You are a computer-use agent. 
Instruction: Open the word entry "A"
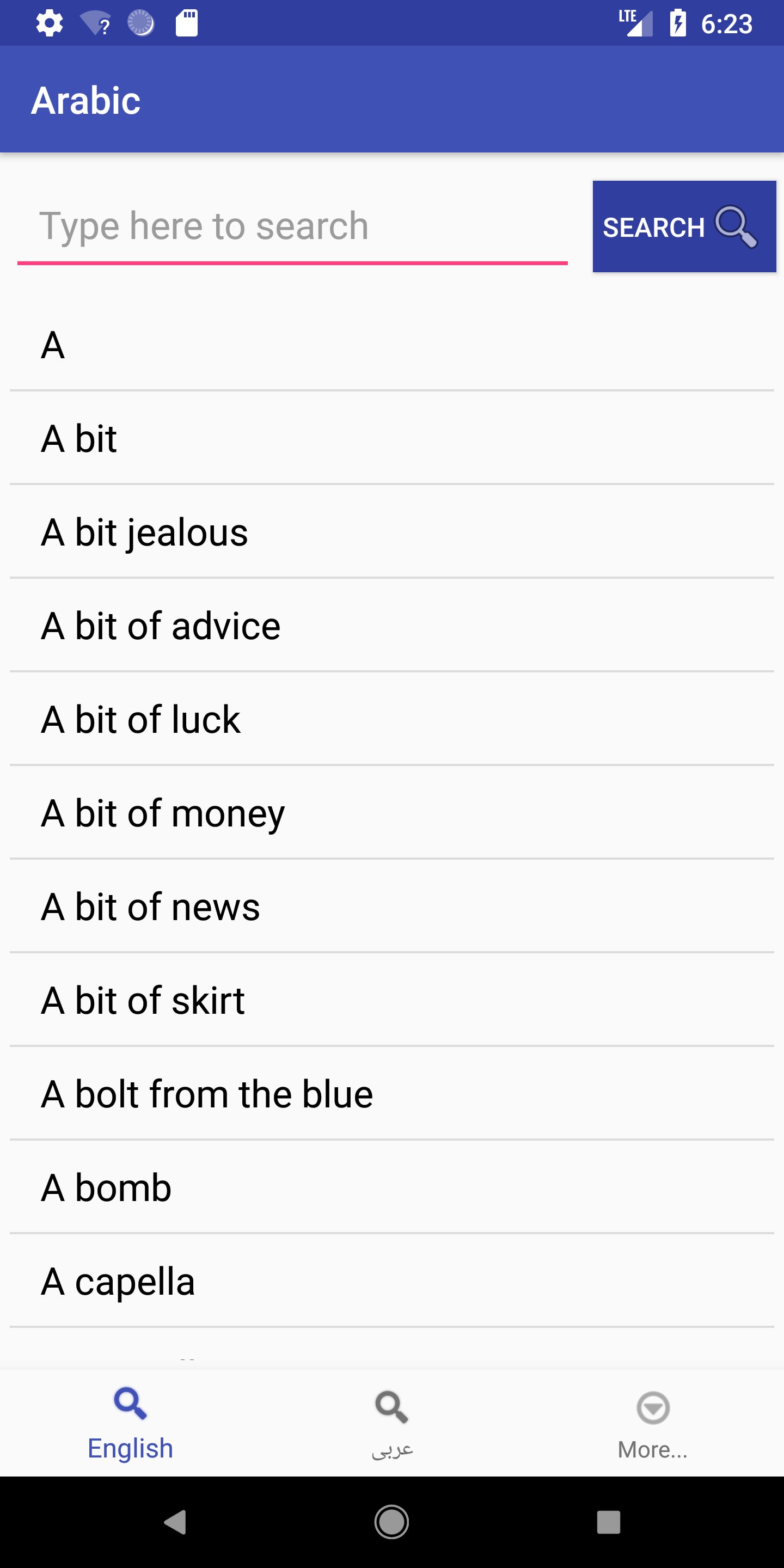392,345
